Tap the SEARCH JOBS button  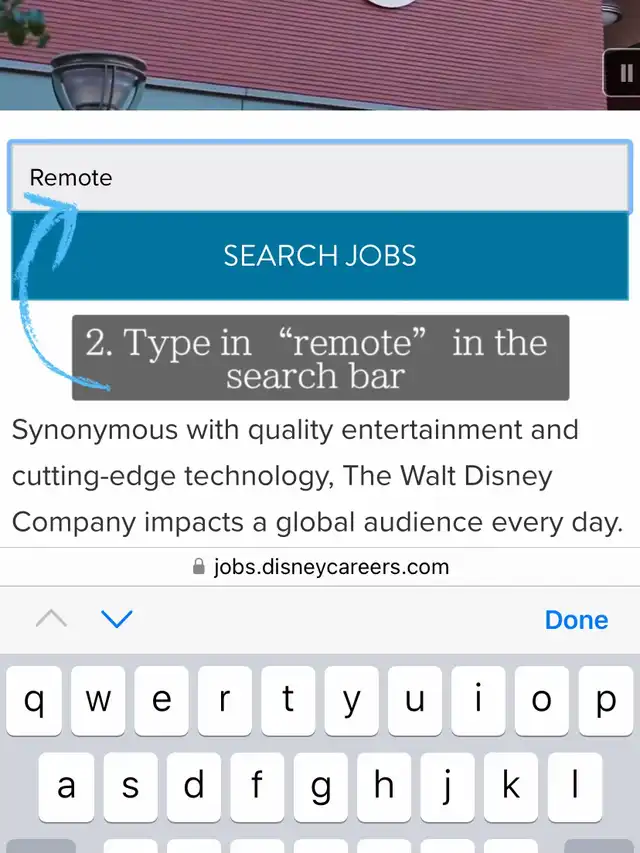[320, 256]
